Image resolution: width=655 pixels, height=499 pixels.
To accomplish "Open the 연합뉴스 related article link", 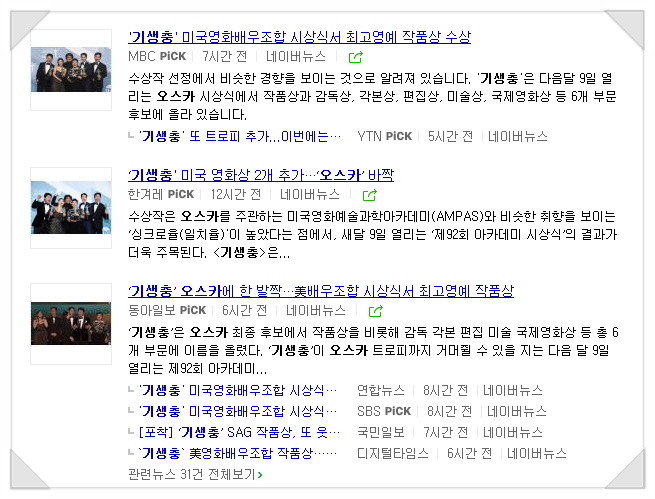I will [238, 390].
